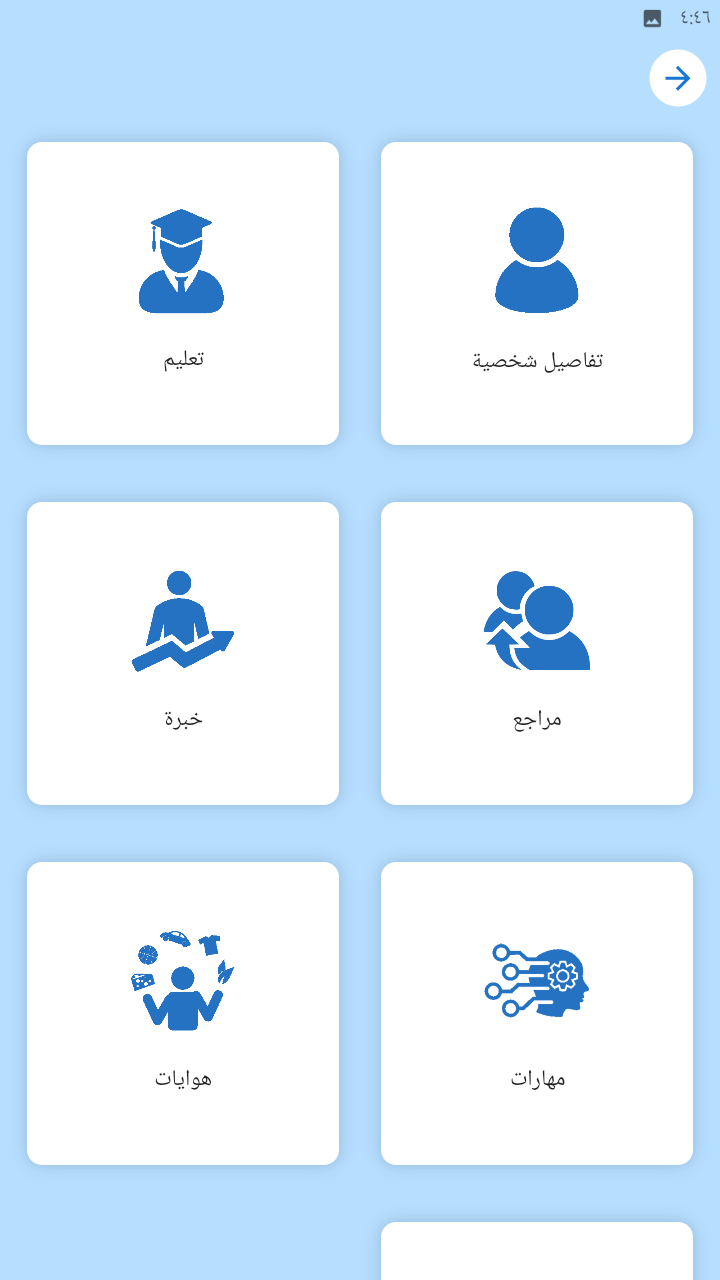Open the تفاصيل شخصية card

click(537, 293)
